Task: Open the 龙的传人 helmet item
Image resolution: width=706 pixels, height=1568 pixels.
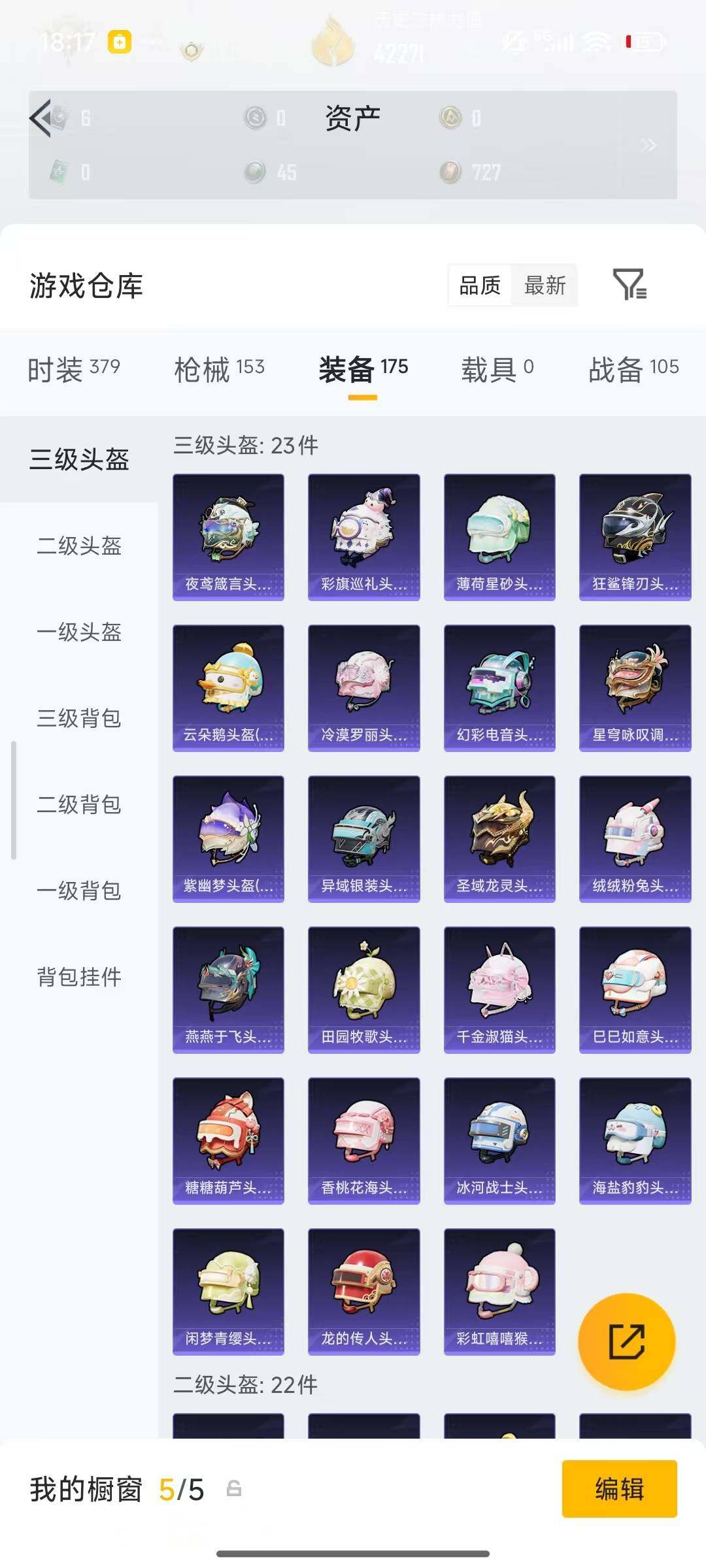Action: pyautogui.click(x=363, y=1292)
